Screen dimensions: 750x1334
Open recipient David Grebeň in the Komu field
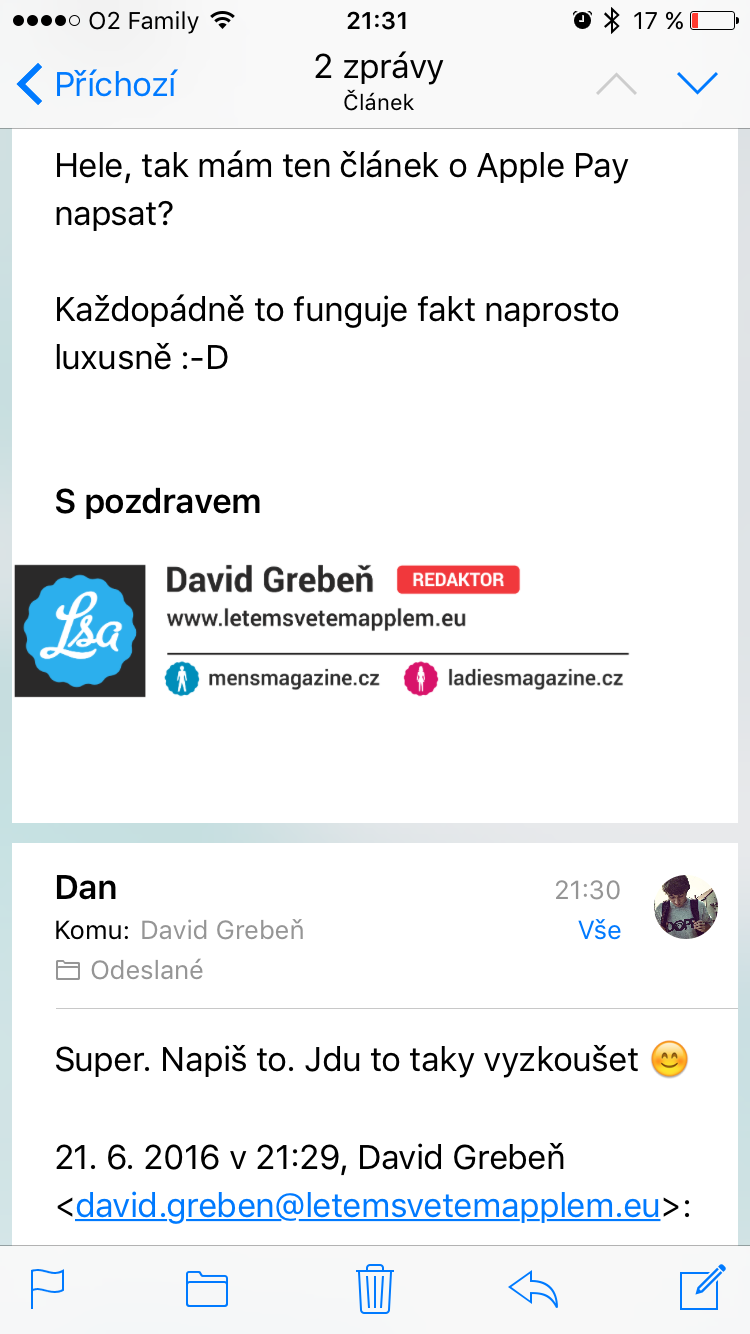point(222,930)
